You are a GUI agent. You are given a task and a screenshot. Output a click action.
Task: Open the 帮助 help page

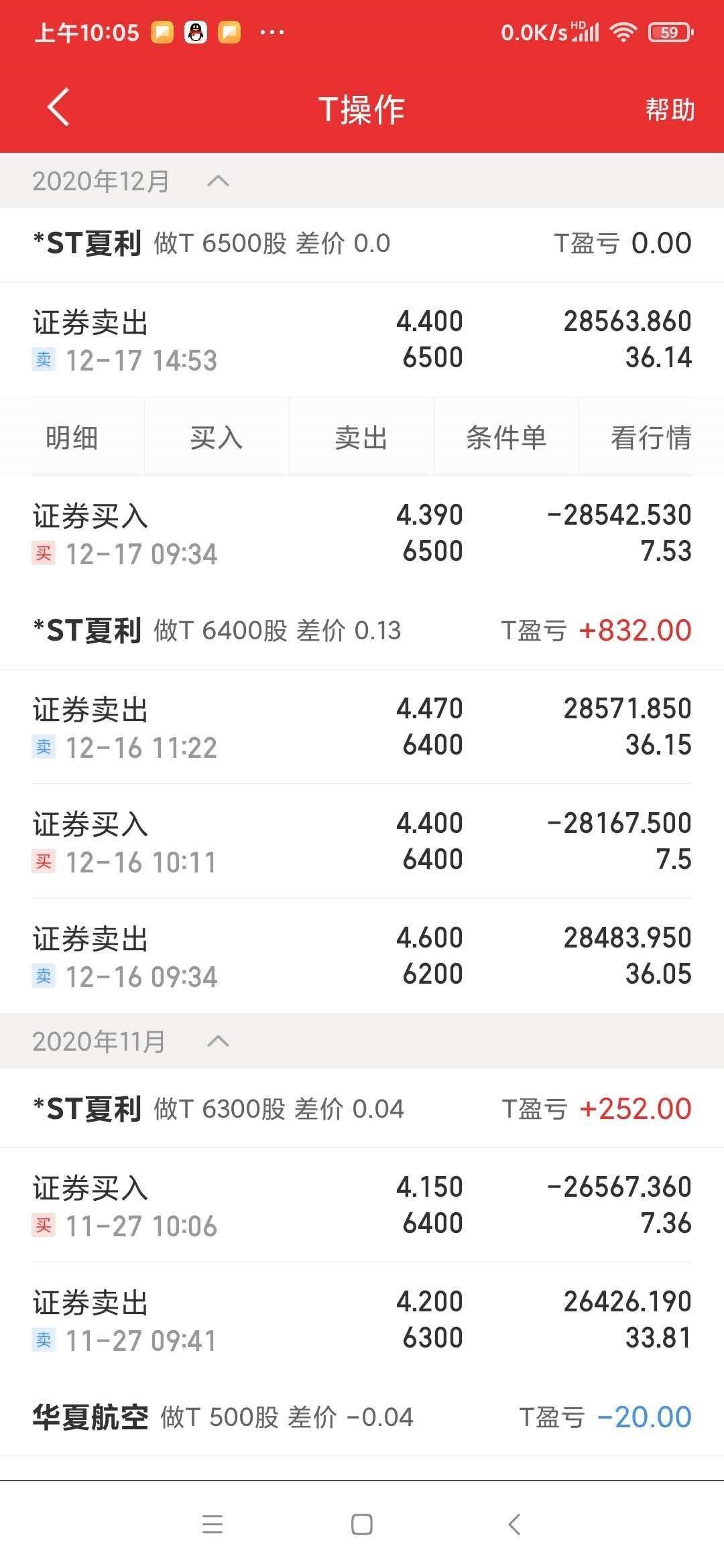pyautogui.click(x=669, y=109)
